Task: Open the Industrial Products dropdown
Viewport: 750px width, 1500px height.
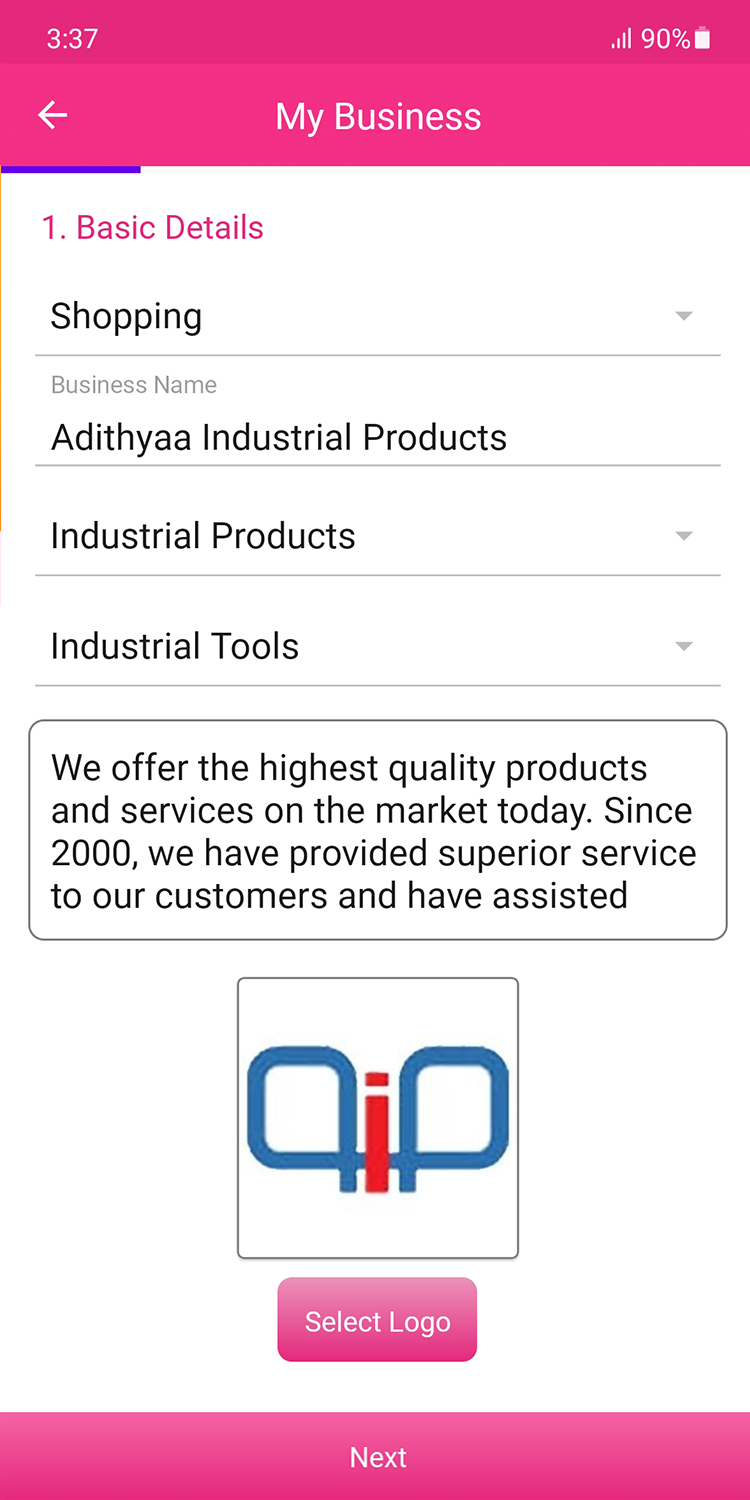Action: point(377,537)
